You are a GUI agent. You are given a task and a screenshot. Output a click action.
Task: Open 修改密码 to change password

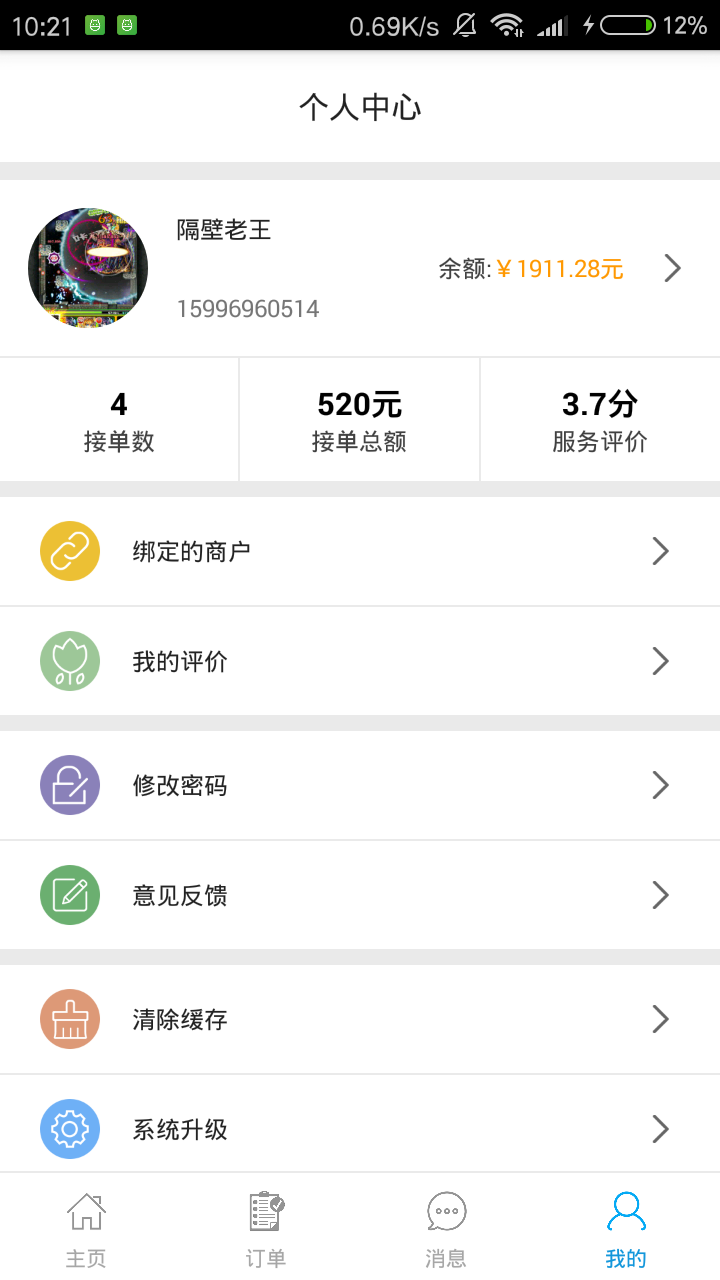tap(360, 785)
